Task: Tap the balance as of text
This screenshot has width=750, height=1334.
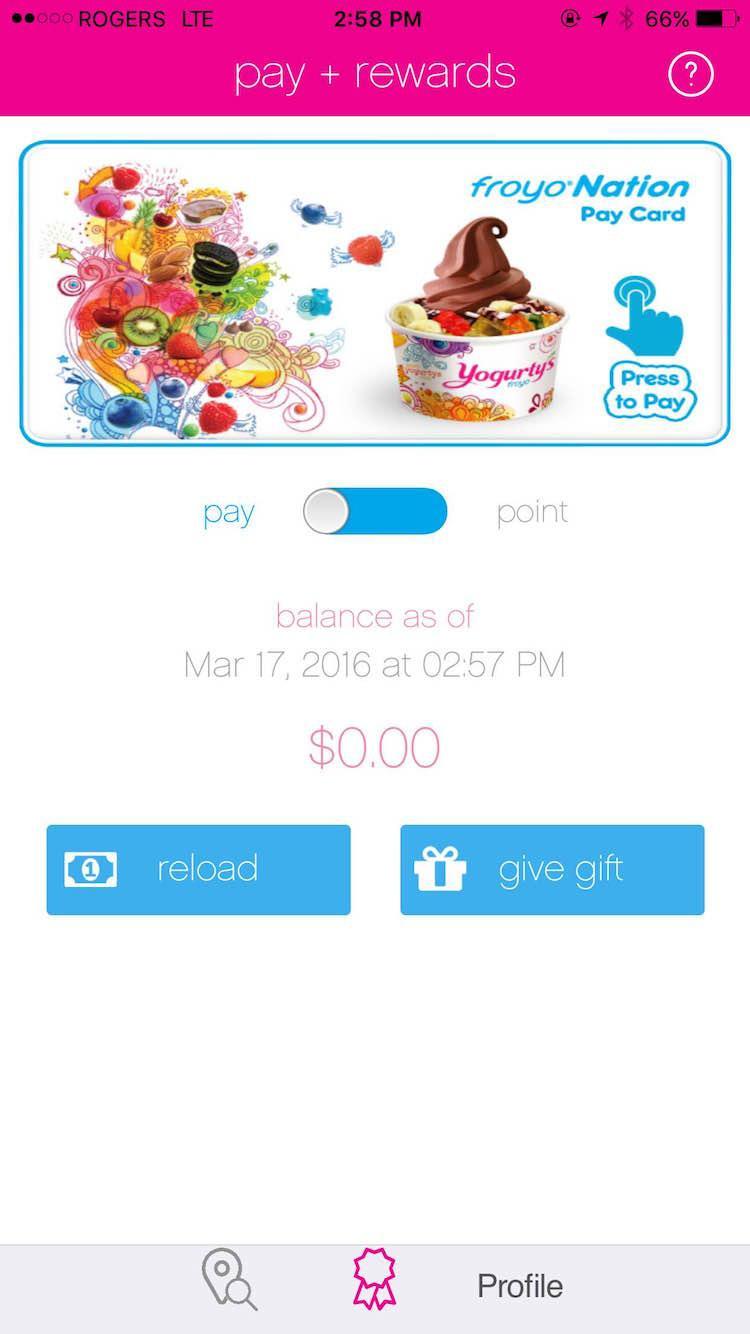Action: pyautogui.click(x=375, y=615)
